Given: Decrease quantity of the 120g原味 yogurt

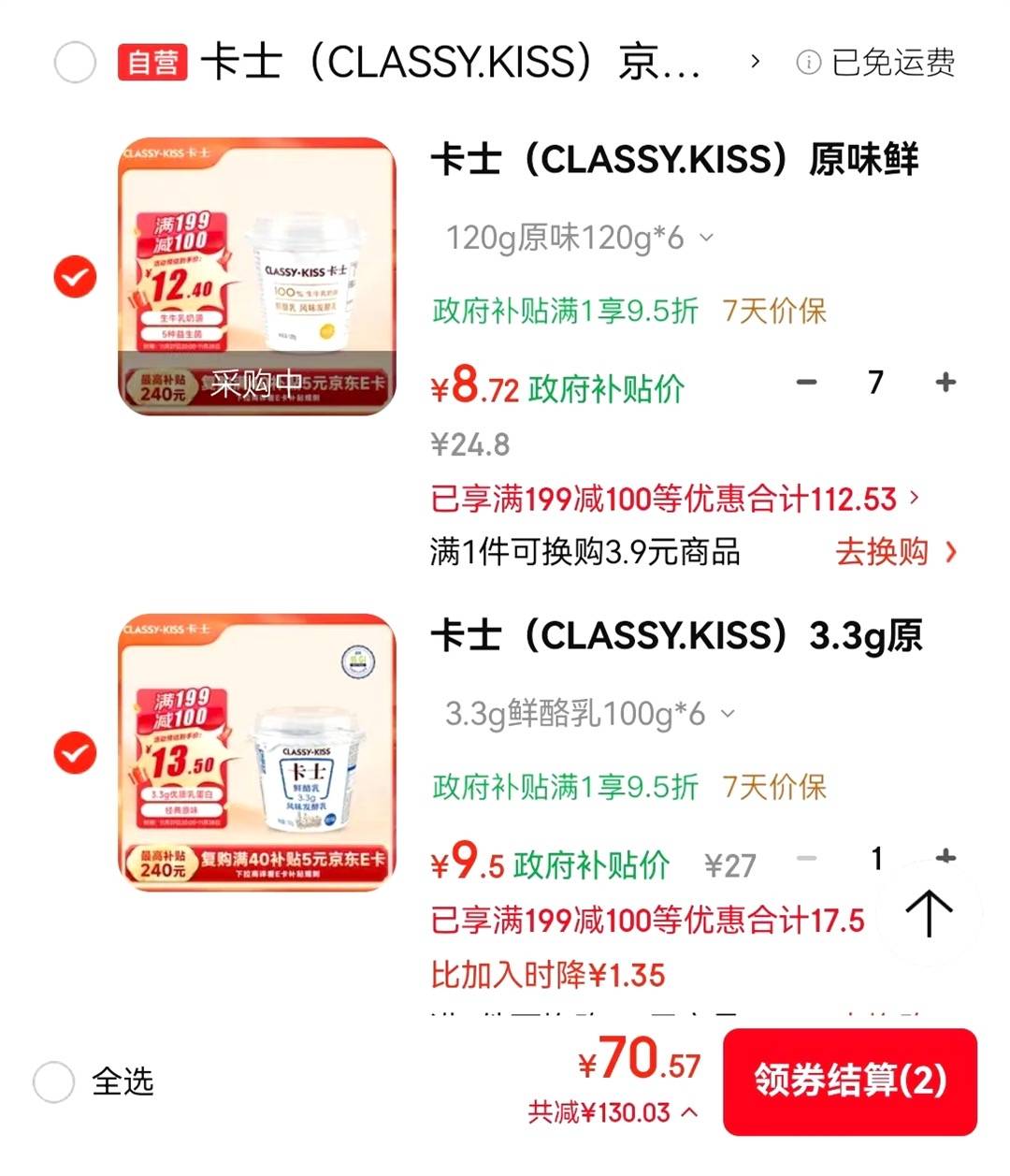Looking at the screenshot, I should coord(806,382).
